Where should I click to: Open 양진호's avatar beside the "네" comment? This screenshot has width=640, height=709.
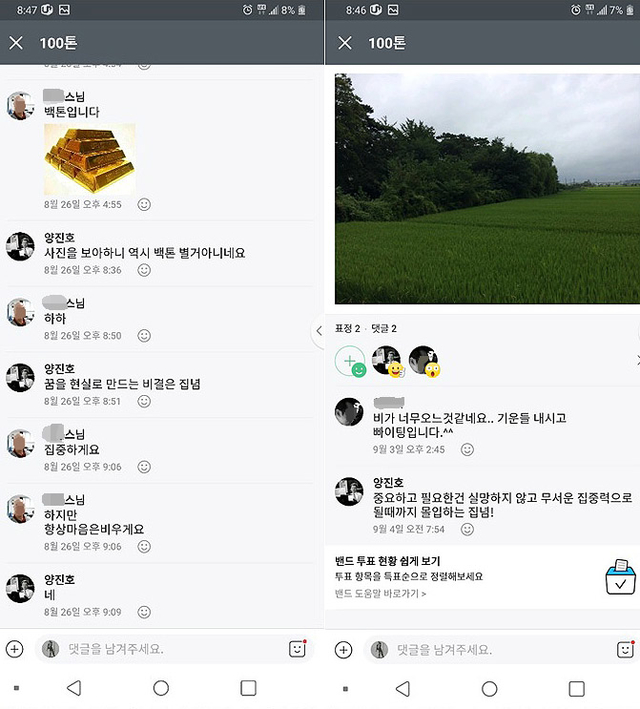[x=21, y=589]
